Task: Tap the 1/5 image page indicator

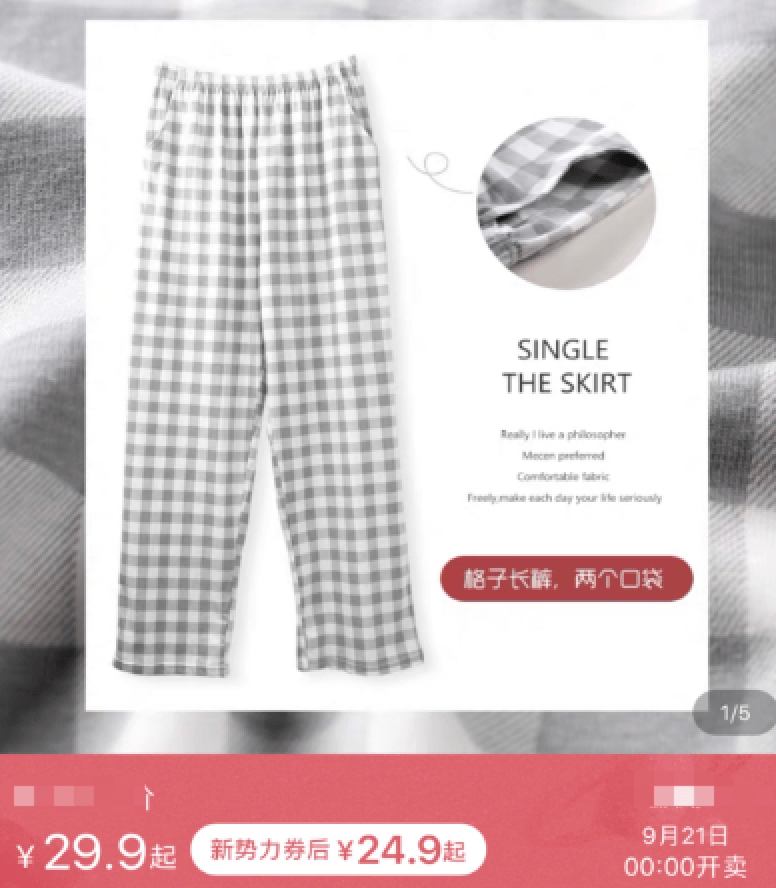Action: click(735, 714)
